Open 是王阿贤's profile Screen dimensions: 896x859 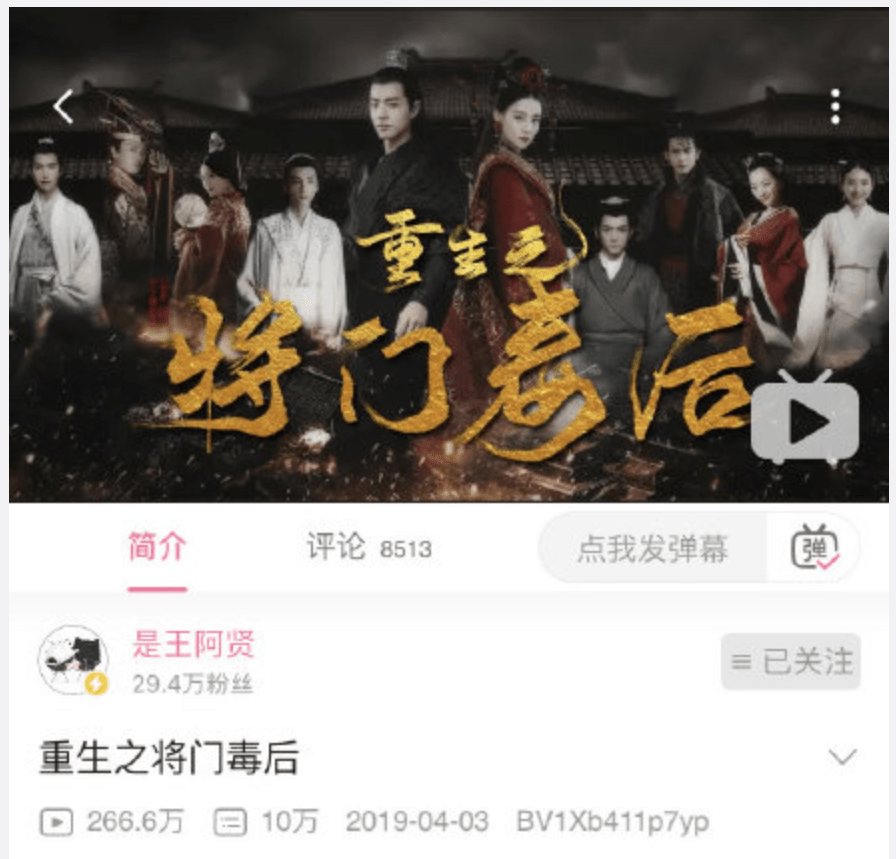[x=193, y=644]
